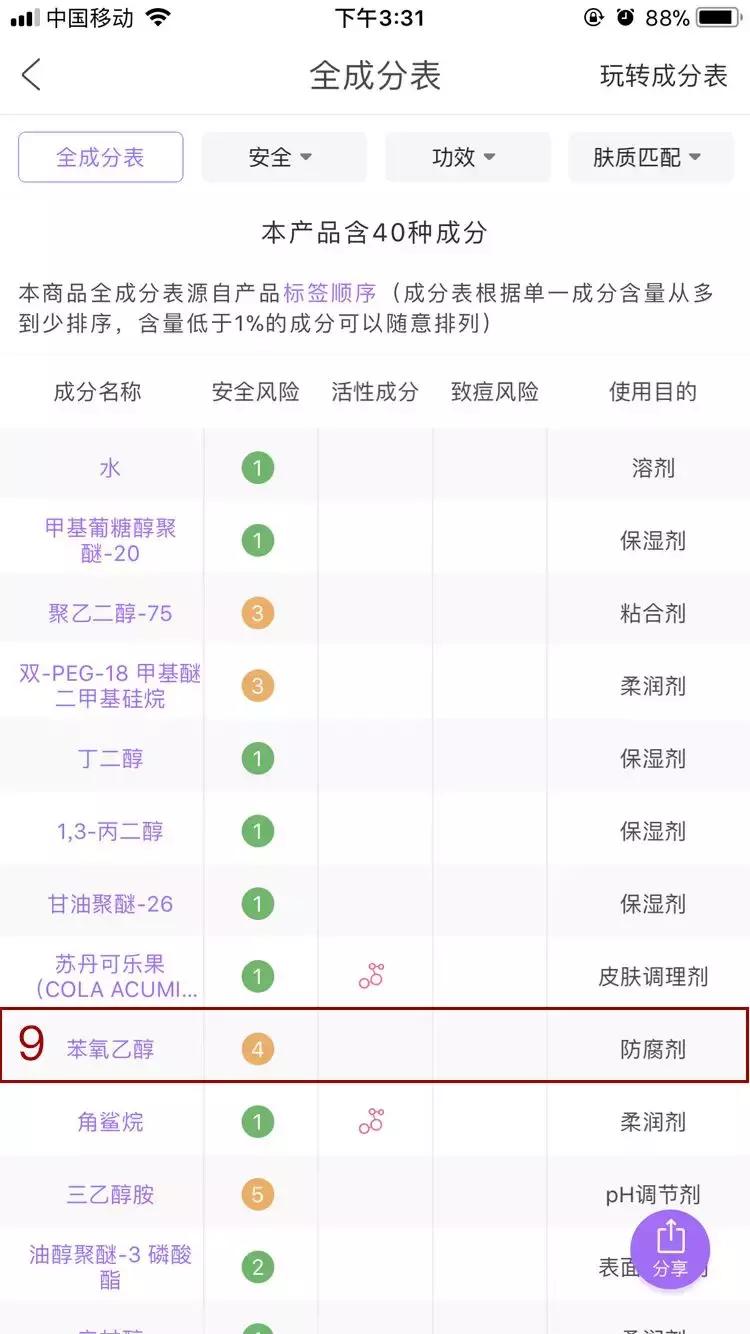Tap the 标签顺序 link

(x=330, y=290)
